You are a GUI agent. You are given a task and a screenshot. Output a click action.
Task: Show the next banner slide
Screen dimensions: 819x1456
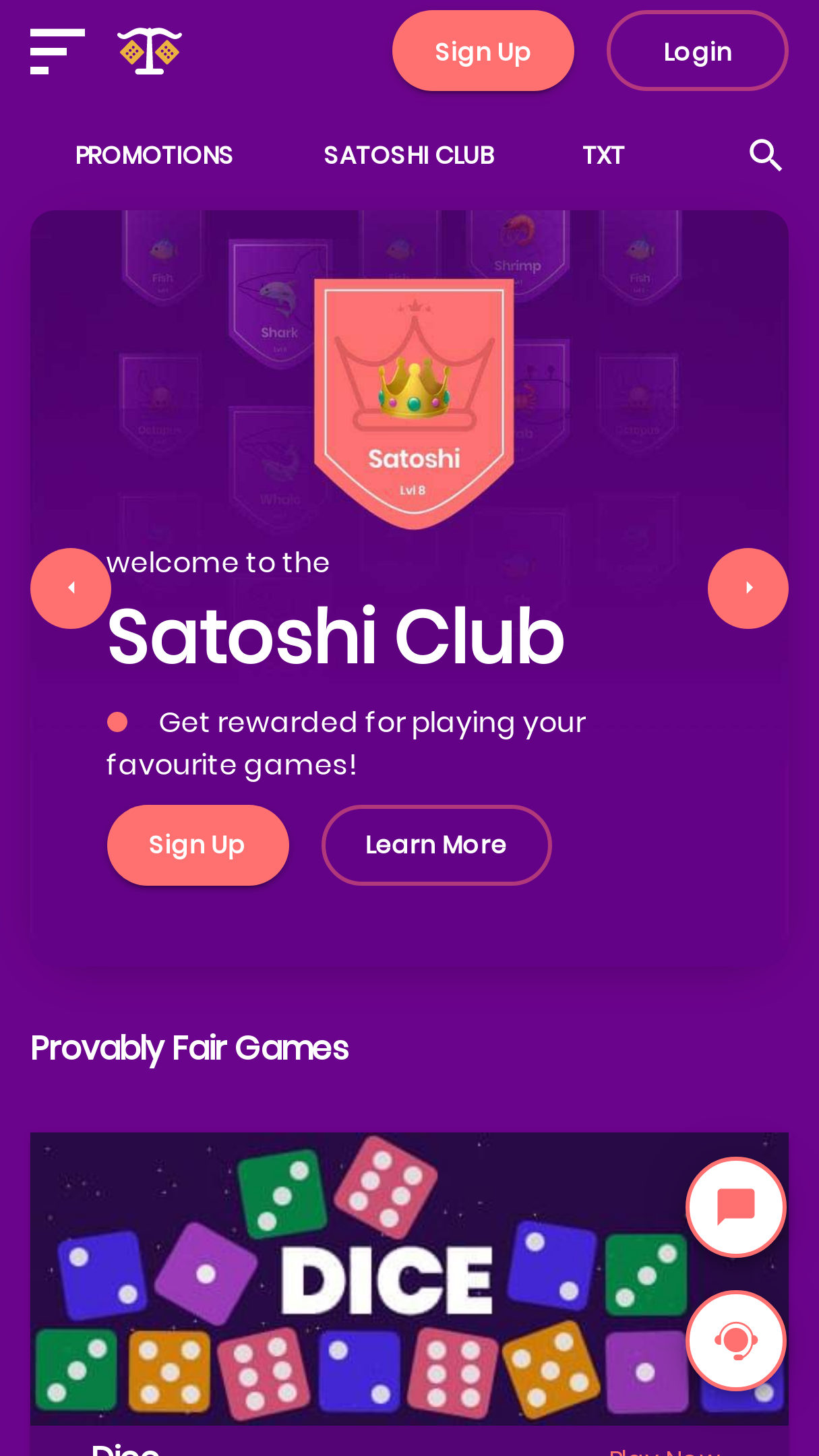pyautogui.click(x=748, y=588)
